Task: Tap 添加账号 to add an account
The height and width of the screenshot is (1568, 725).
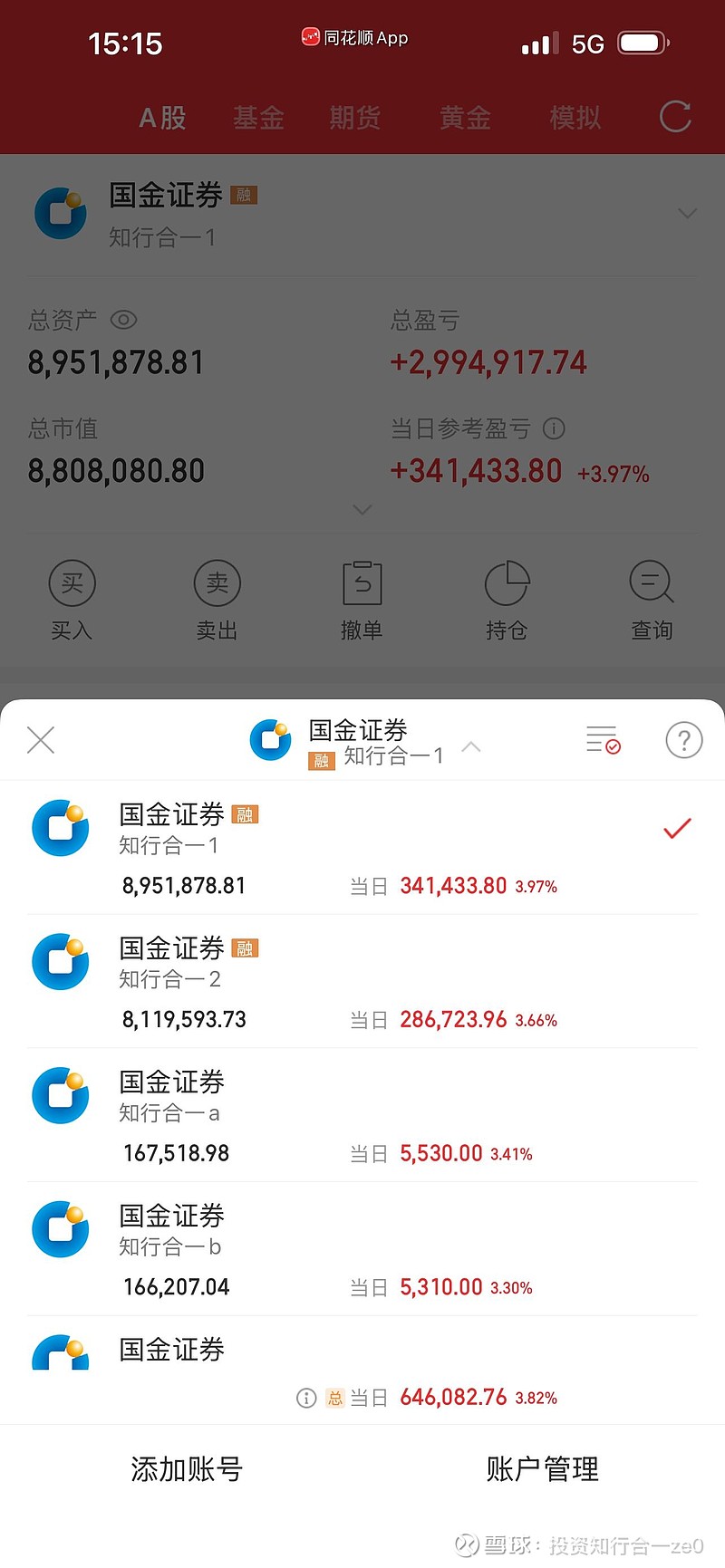Action: coord(187,1468)
